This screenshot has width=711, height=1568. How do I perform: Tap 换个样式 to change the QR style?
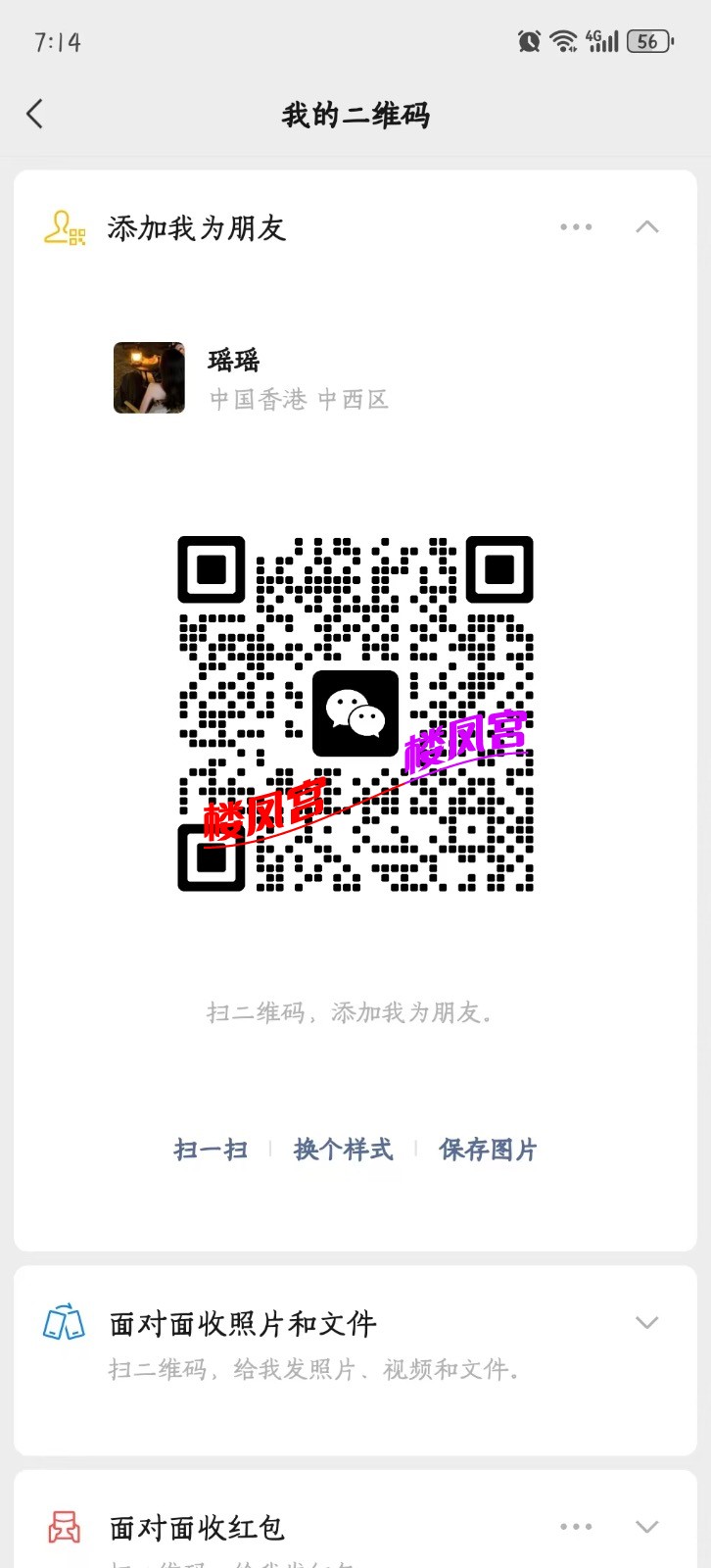tap(343, 1150)
